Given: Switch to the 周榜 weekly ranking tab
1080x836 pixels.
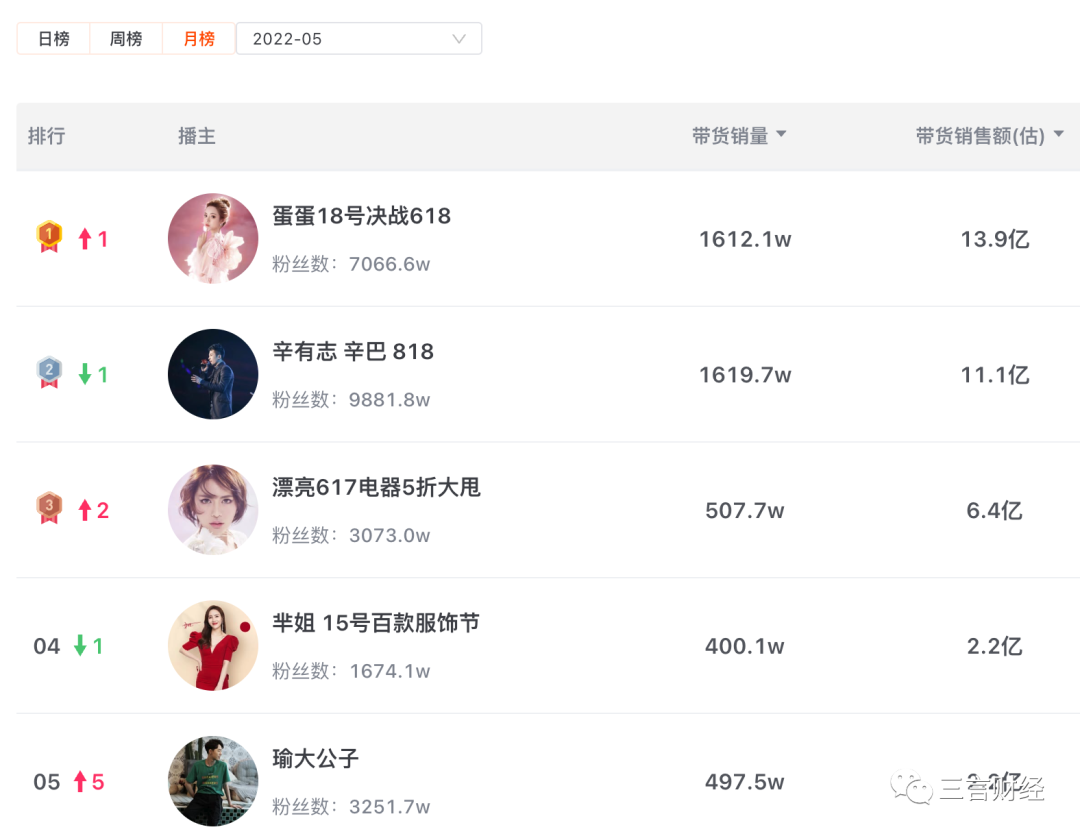Looking at the screenshot, I should coord(126,39).
